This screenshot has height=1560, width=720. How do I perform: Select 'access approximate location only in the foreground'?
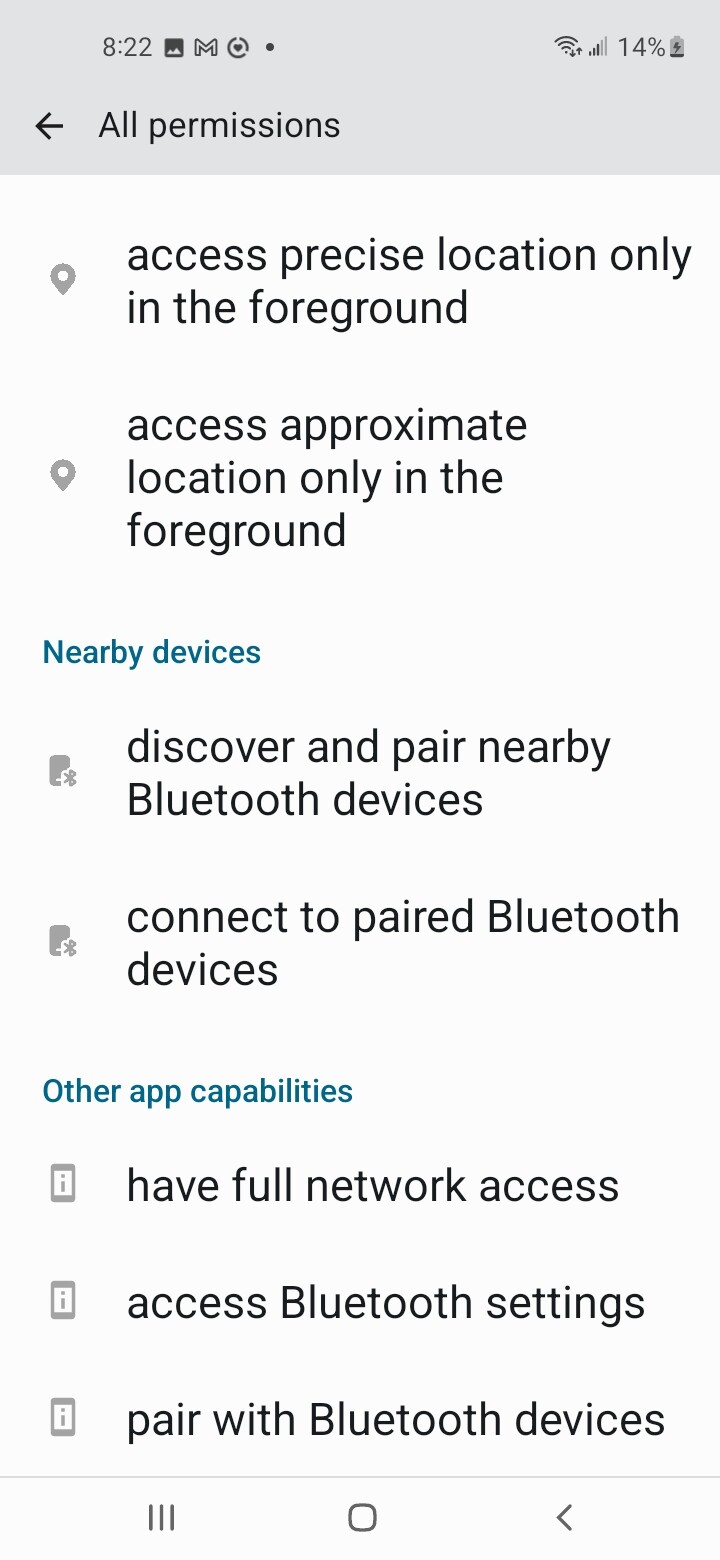pos(360,478)
